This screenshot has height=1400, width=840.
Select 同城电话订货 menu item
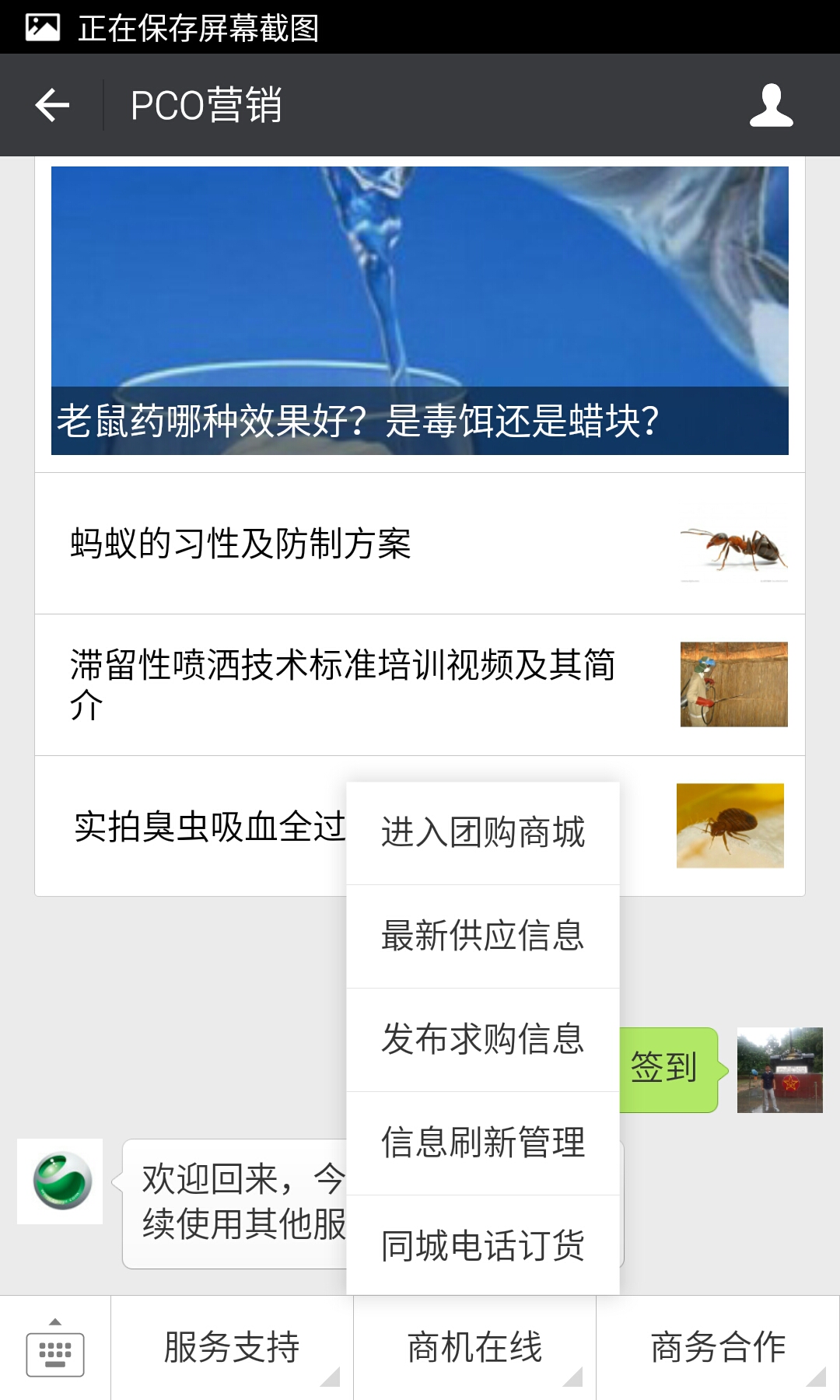(483, 1245)
